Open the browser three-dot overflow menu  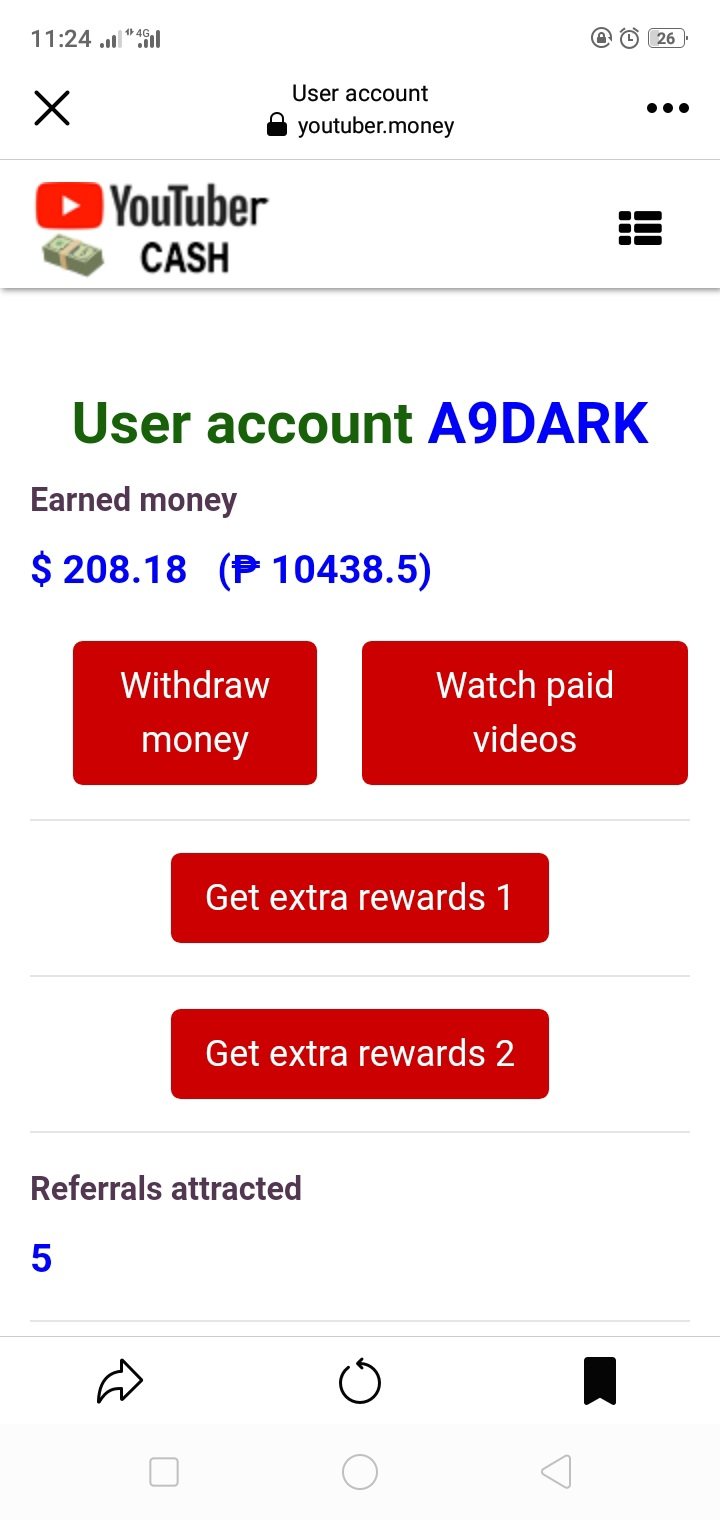pos(668,108)
